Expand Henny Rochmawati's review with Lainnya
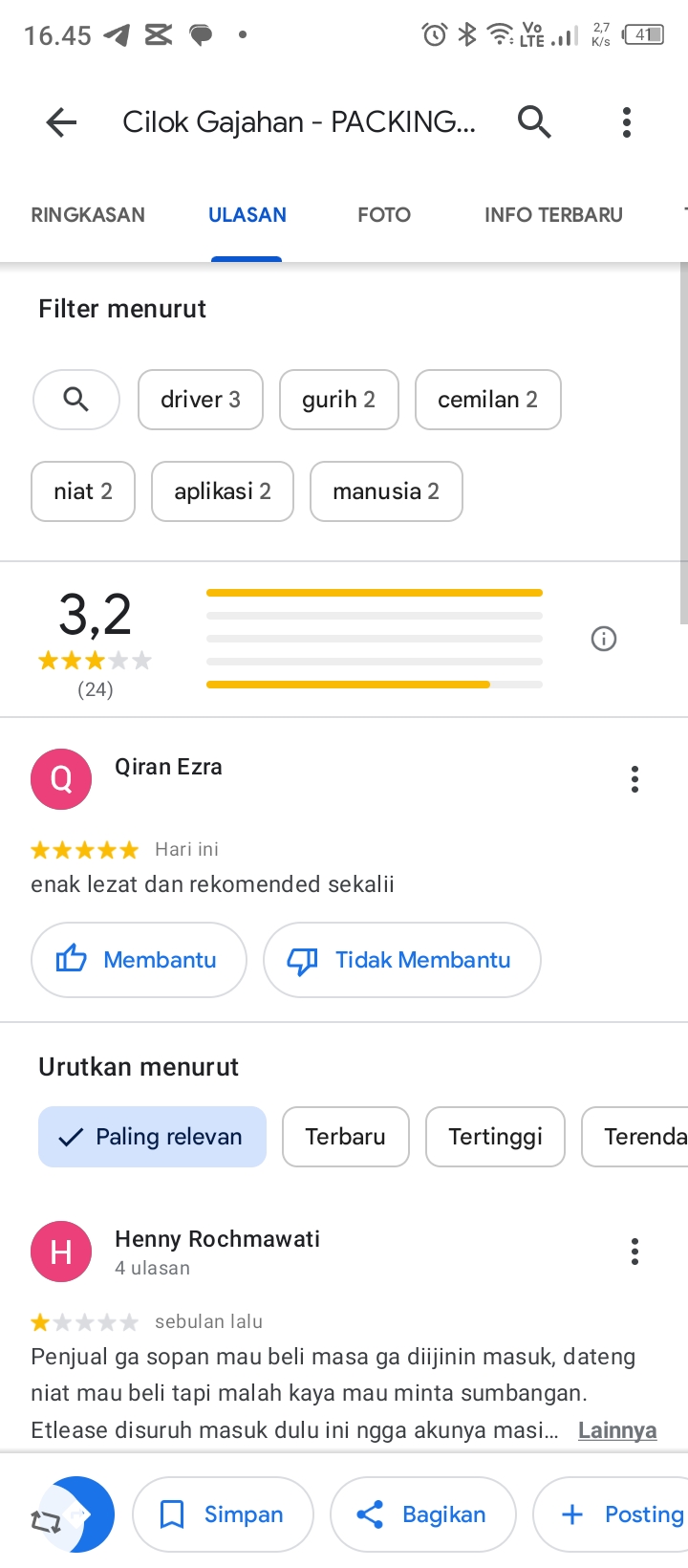This screenshot has width=688, height=1568. 617,1430
